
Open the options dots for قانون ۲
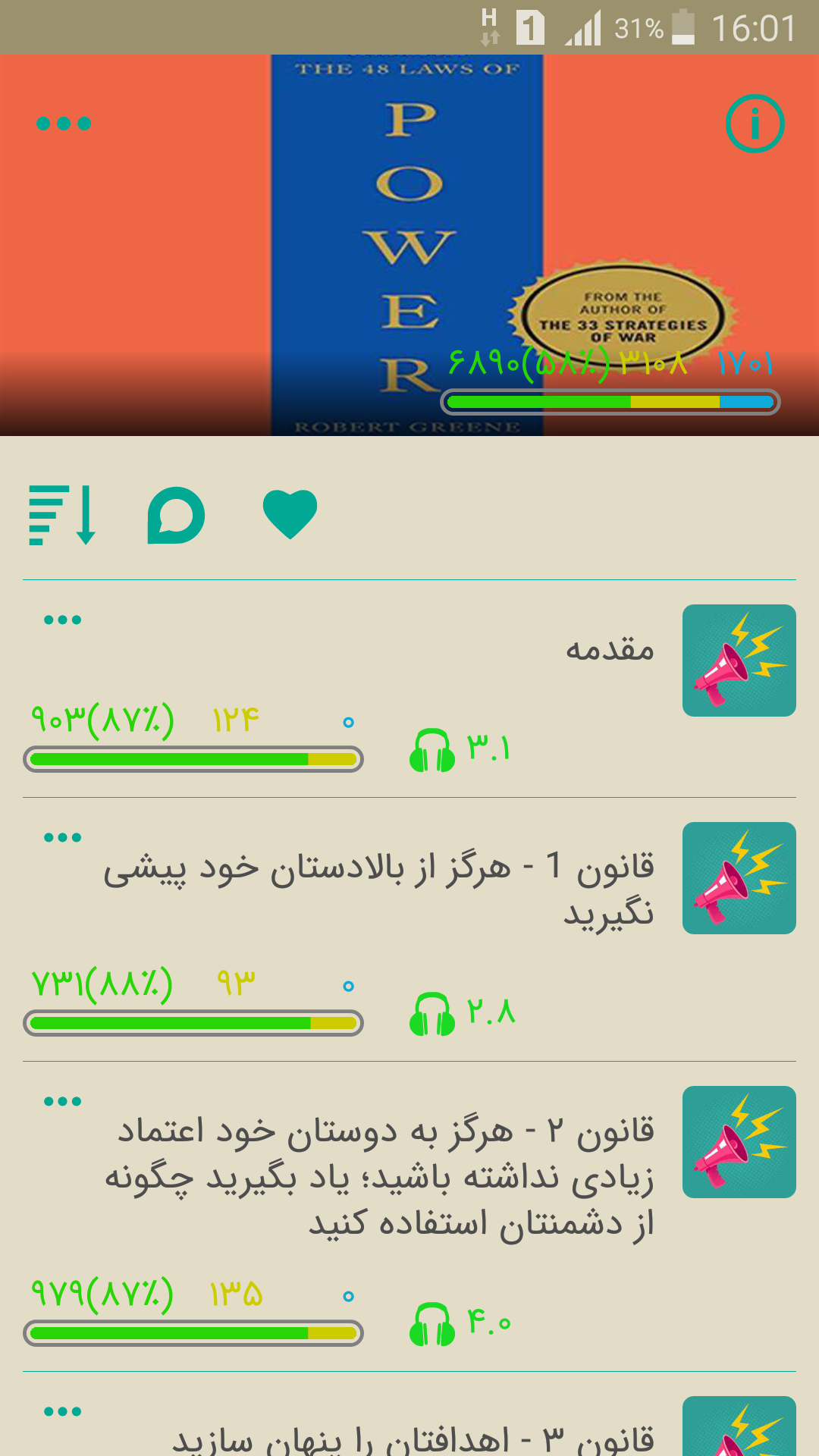[62, 1102]
